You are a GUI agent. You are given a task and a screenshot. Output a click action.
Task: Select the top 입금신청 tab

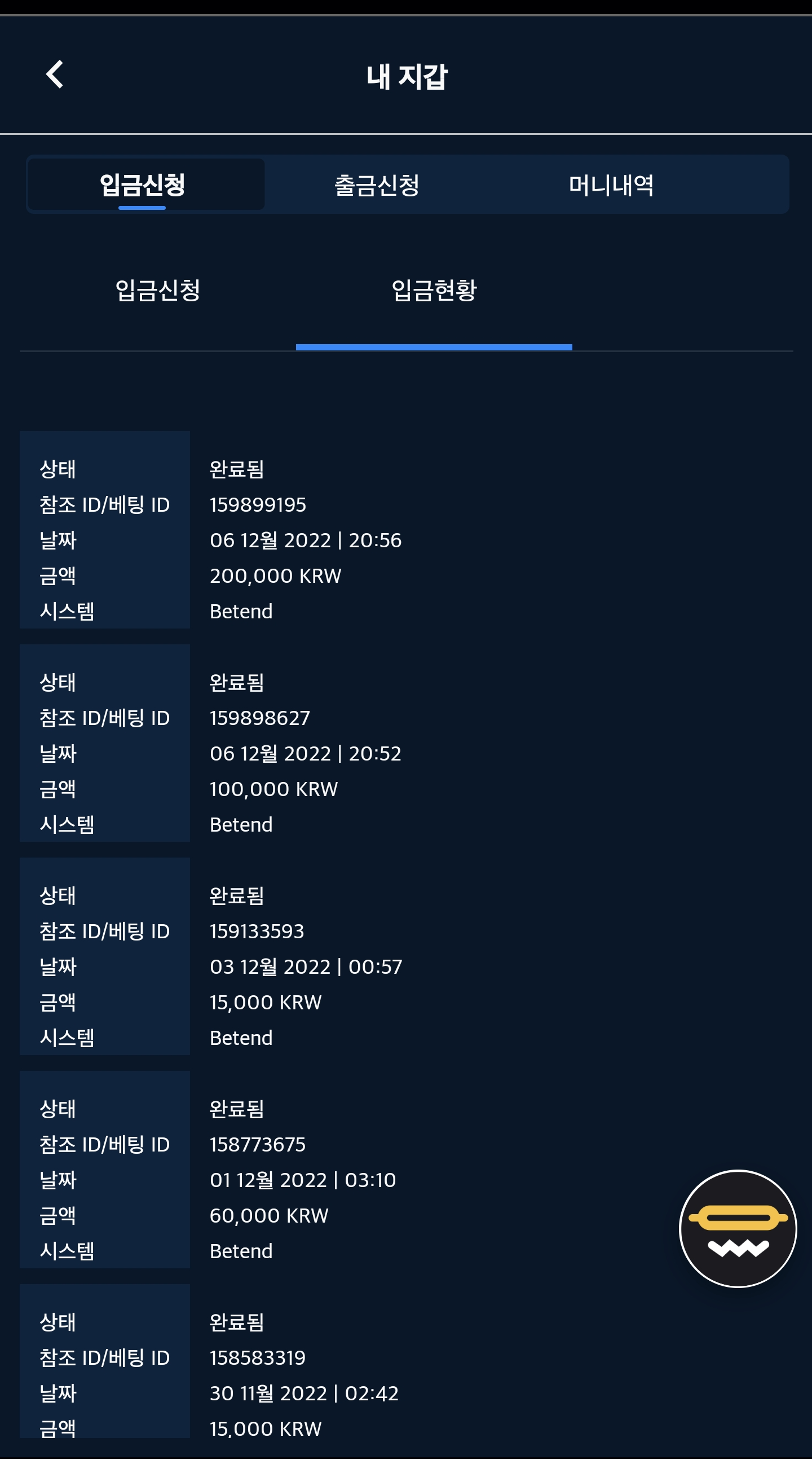coord(143,184)
